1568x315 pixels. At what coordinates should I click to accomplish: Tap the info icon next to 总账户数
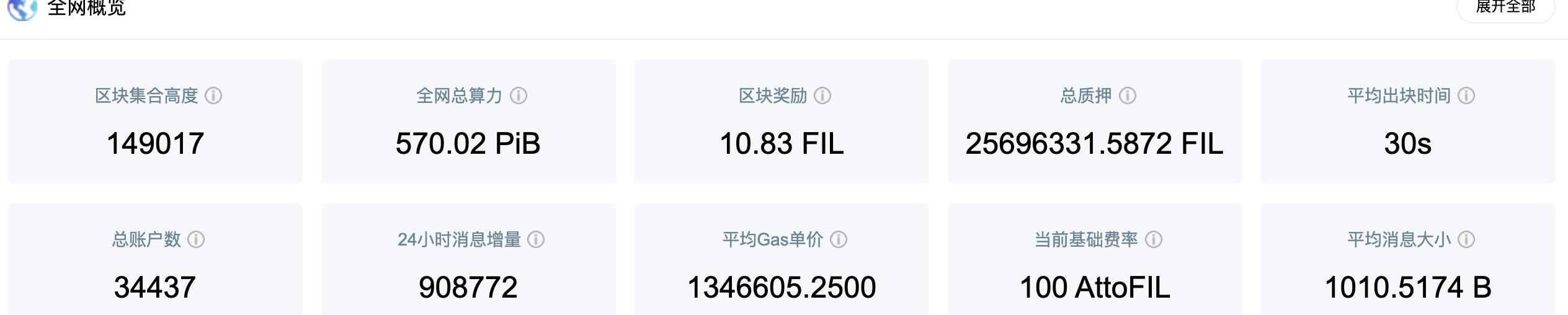pos(196,239)
